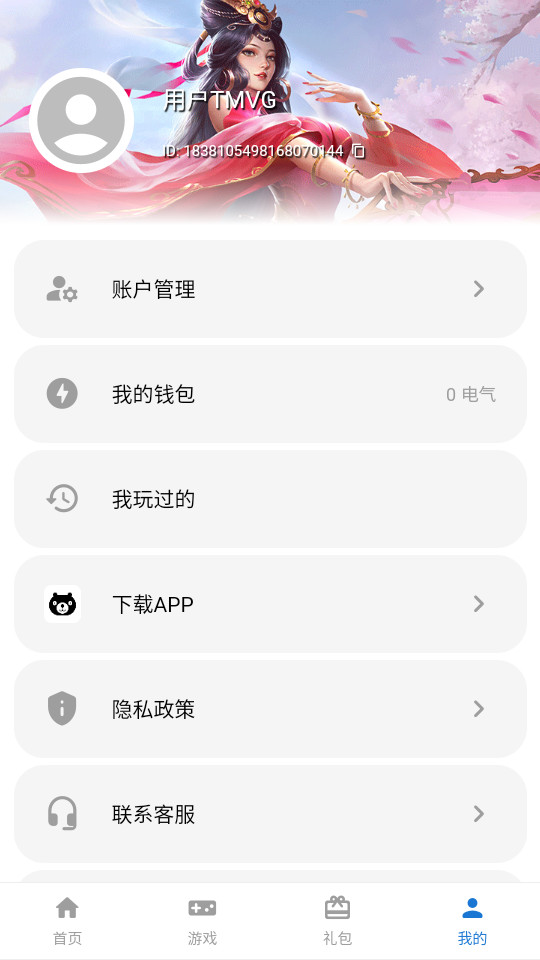Tap the profile avatar picture
This screenshot has height=960, width=540.
point(81,121)
